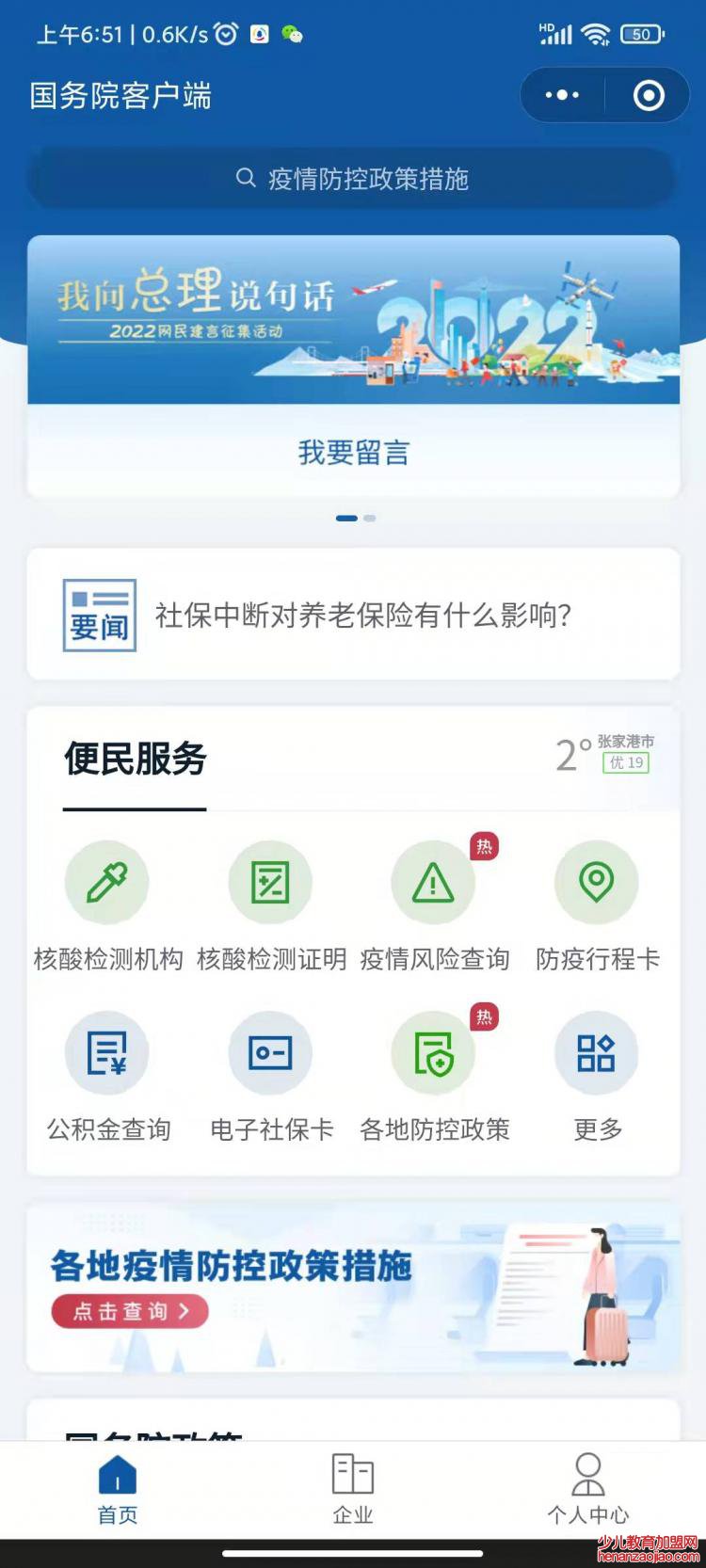Screen dimensions: 706x1568
Task: Open the 我向总理说句话 banner
Action: pos(353,318)
